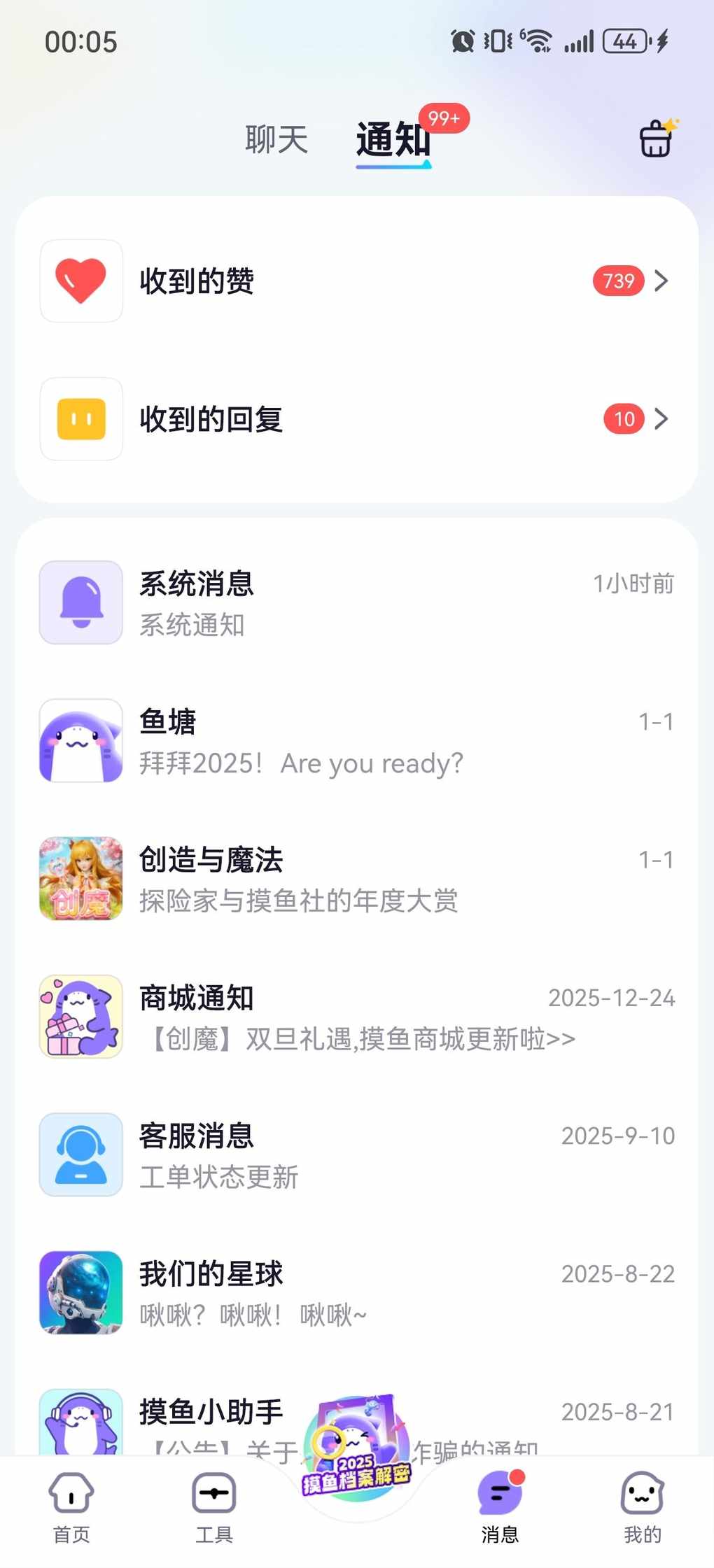Select the 消息 bottom tab
Viewport: 714px width, 1568px height.
[500, 1503]
